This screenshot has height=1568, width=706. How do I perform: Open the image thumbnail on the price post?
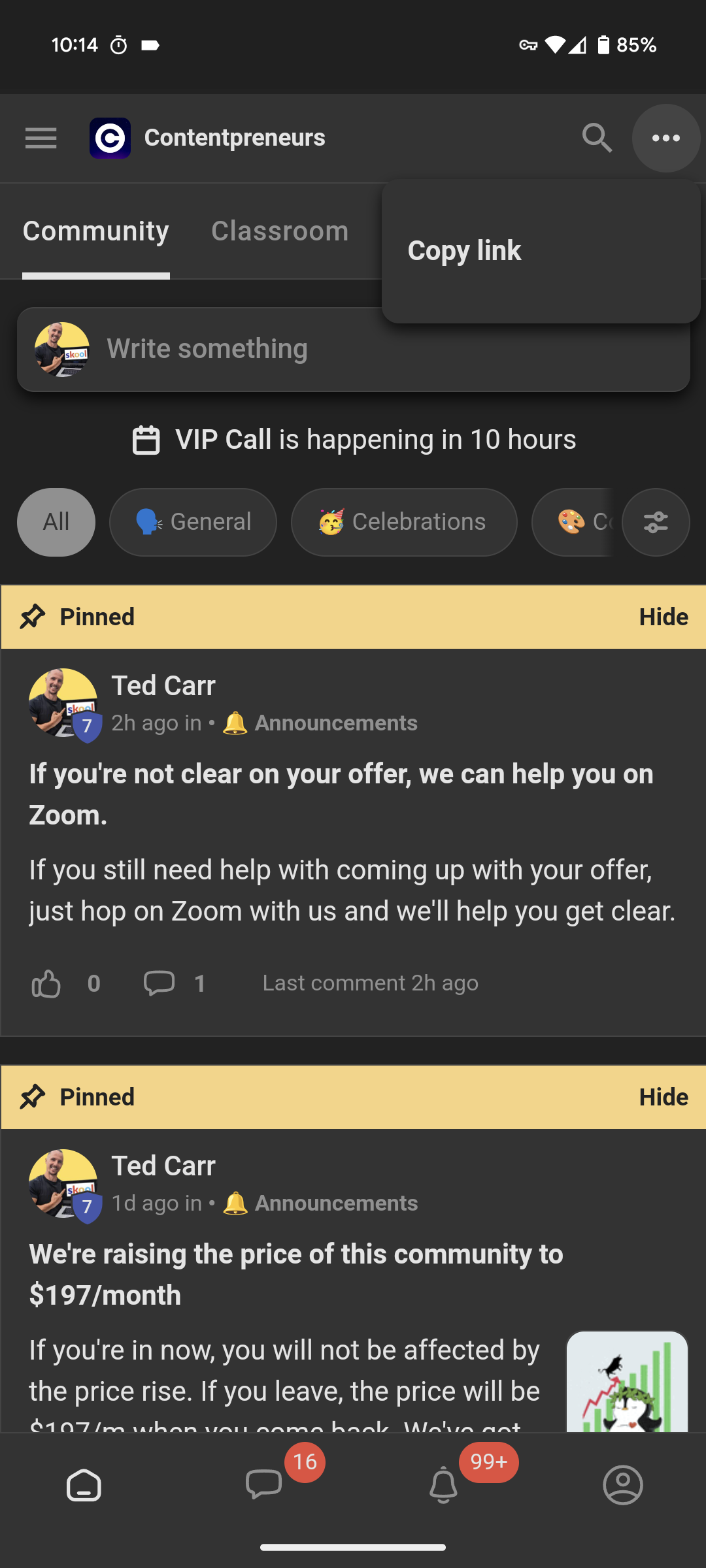627,1385
